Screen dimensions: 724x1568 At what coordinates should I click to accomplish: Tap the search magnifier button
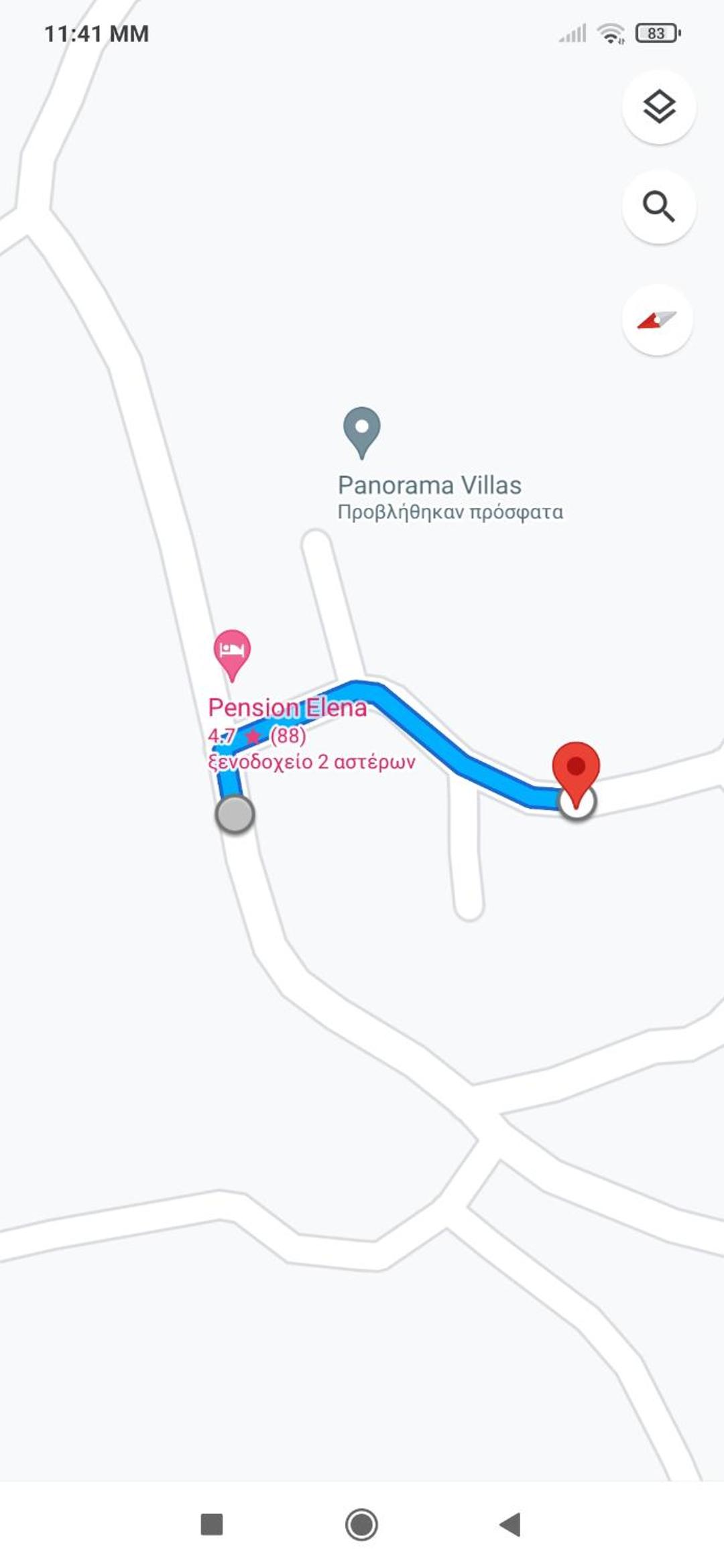(659, 206)
